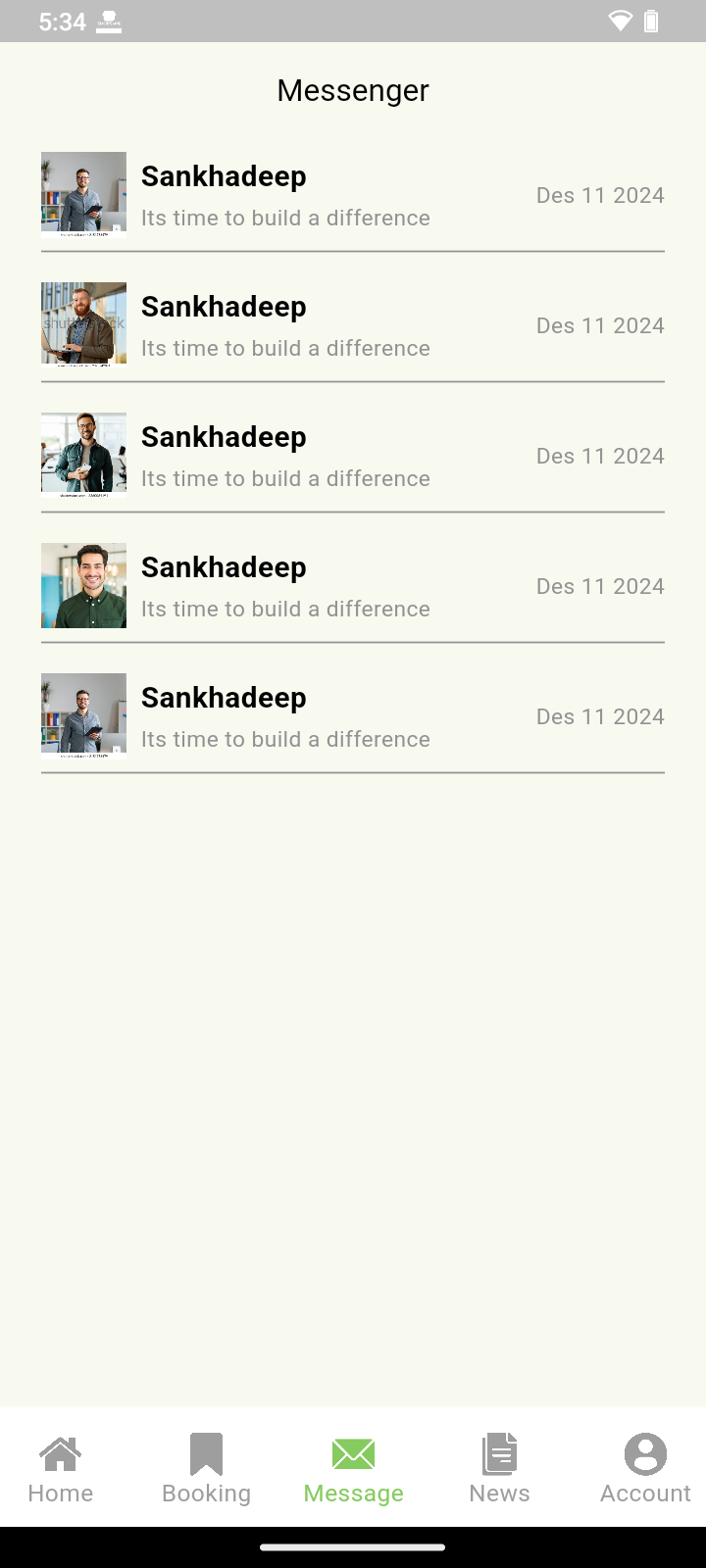Open the second Sankhadeep chat with laptop photo

coord(353,325)
